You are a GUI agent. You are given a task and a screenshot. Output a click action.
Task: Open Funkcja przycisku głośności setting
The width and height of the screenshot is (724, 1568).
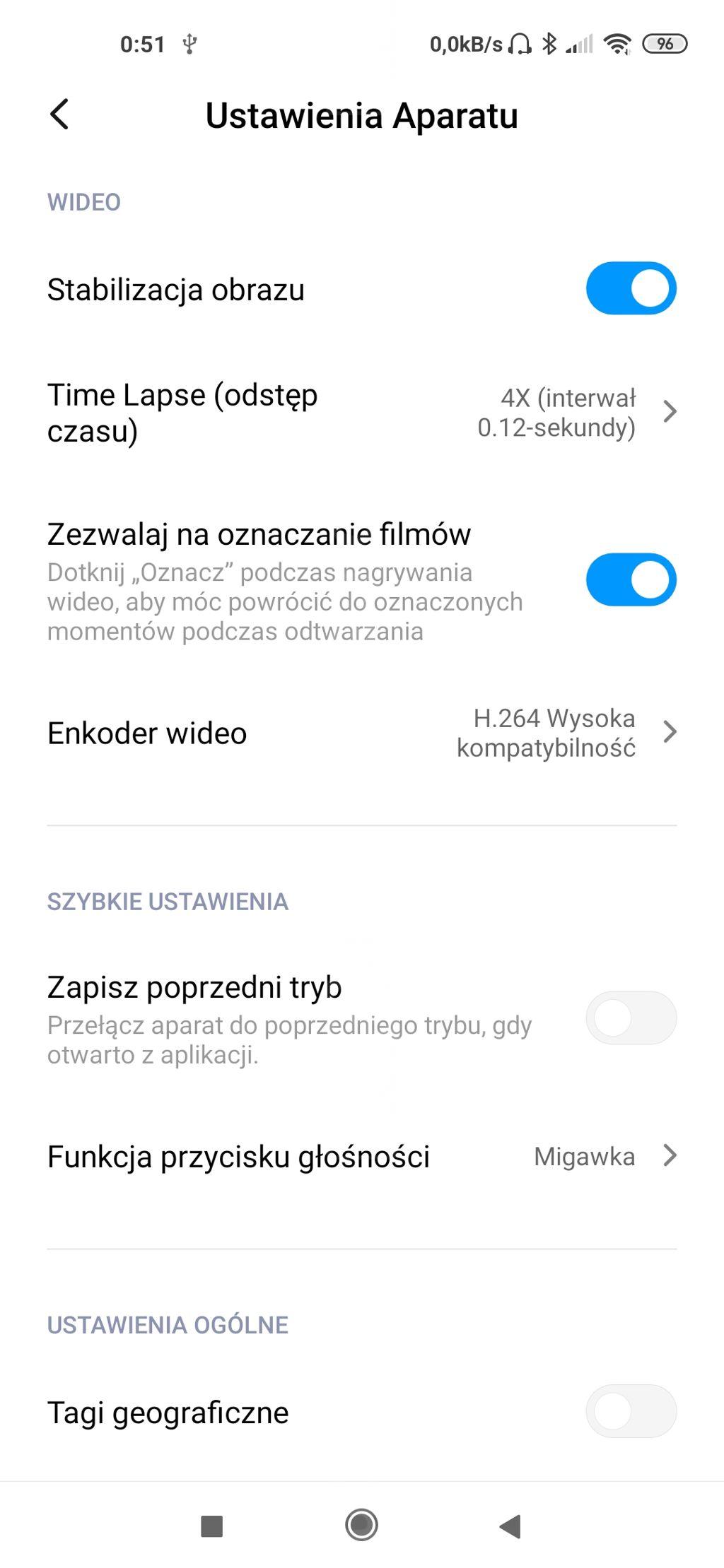(361, 1157)
